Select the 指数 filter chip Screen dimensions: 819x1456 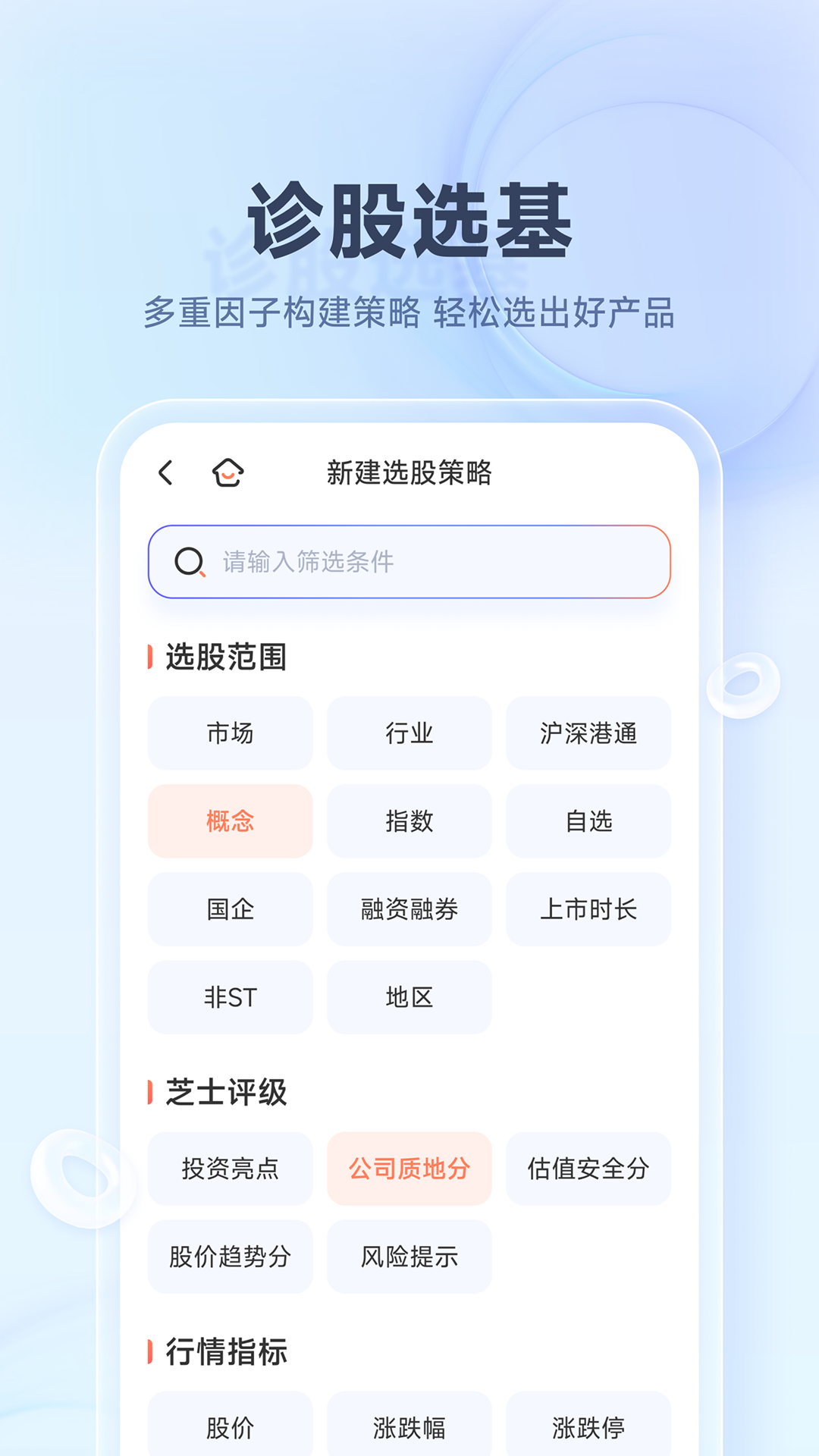coord(409,821)
